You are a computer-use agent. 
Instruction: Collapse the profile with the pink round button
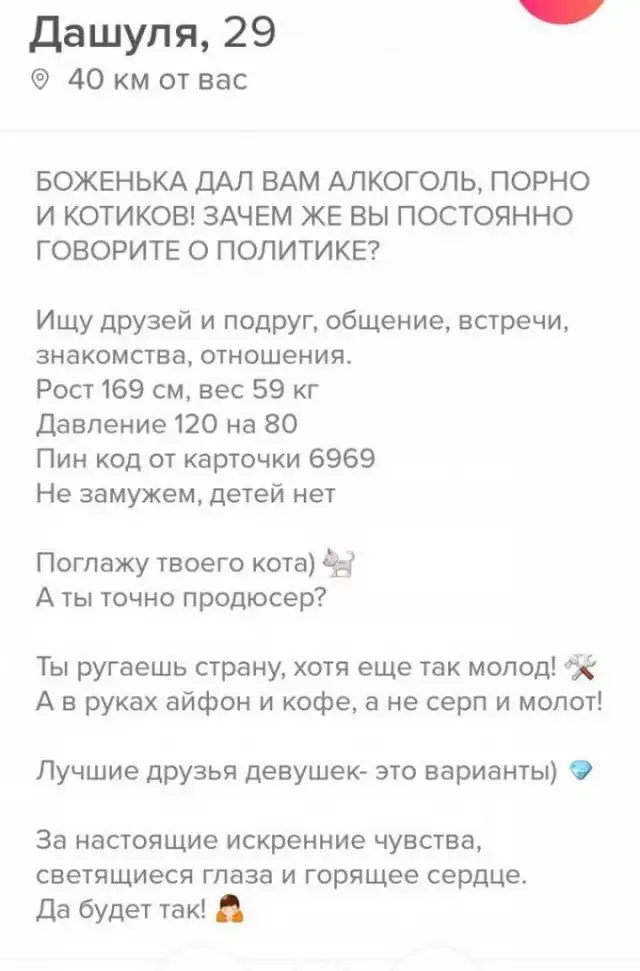click(x=563, y=7)
